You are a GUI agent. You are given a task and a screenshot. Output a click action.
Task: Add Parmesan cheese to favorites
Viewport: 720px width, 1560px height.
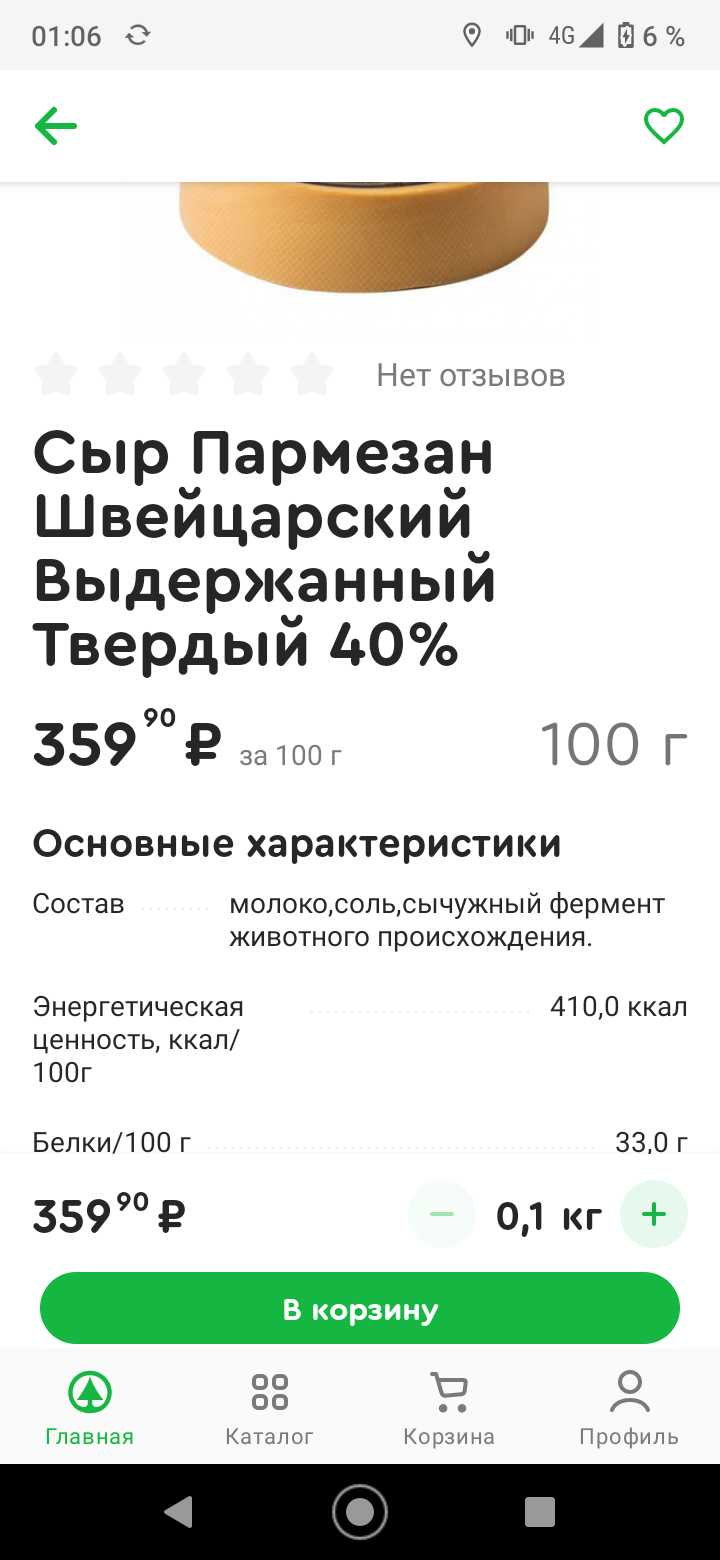point(663,126)
